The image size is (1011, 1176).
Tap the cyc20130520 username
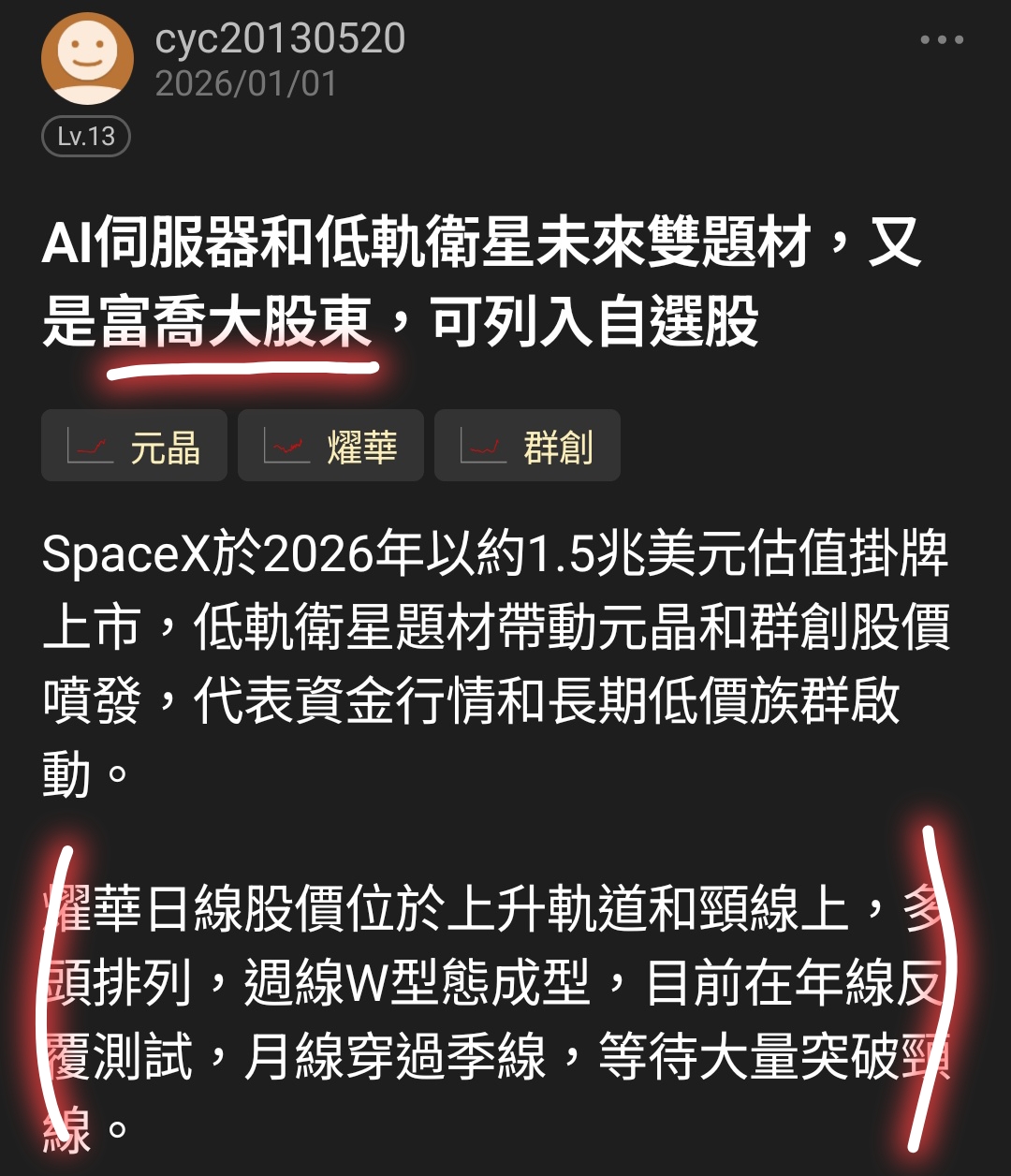[x=280, y=39]
